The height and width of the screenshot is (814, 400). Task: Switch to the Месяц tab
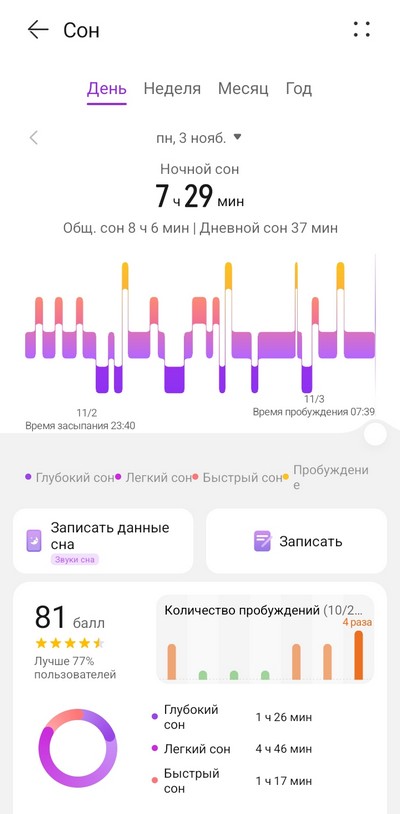tap(243, 89)
